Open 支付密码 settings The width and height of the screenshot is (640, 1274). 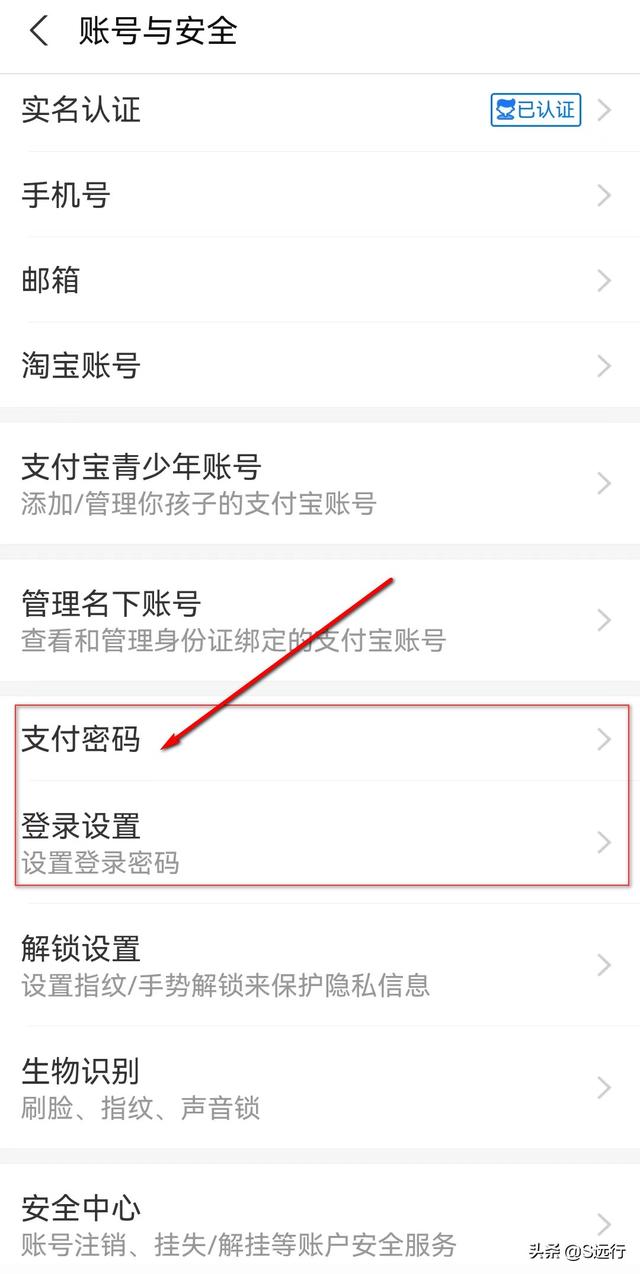320,740
